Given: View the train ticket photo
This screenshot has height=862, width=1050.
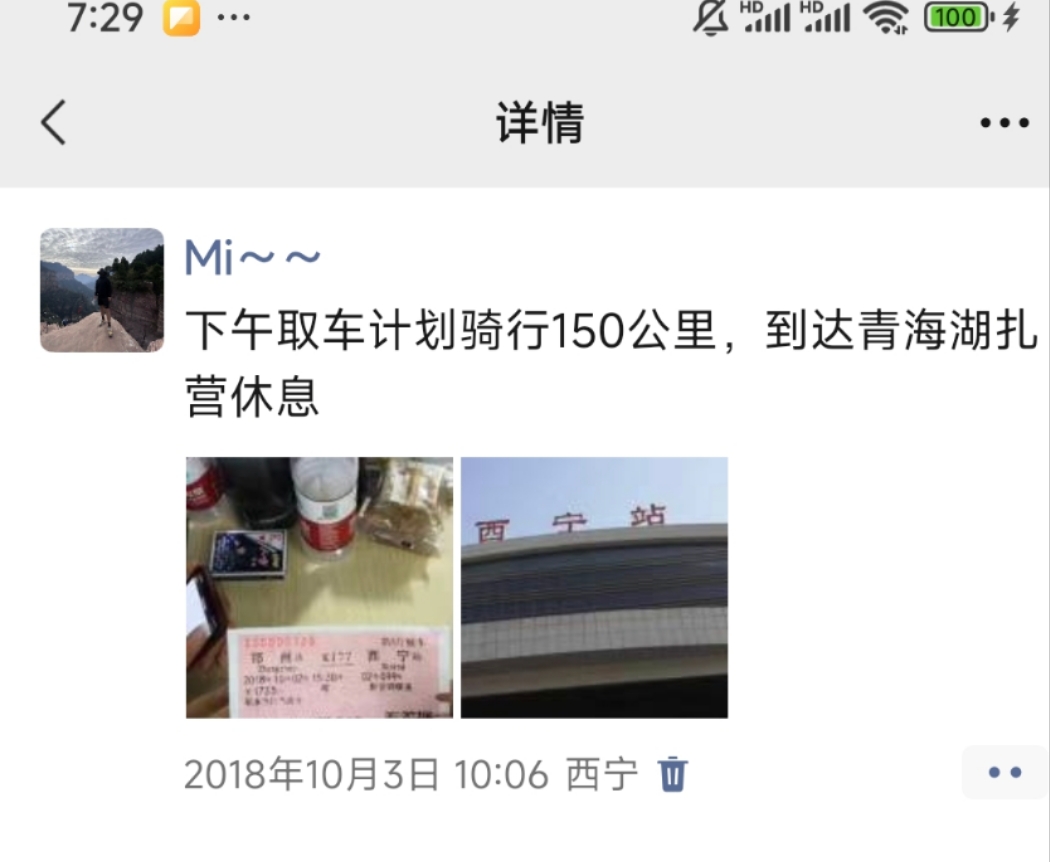Looking at the screenshot, I should coord(319,588).
